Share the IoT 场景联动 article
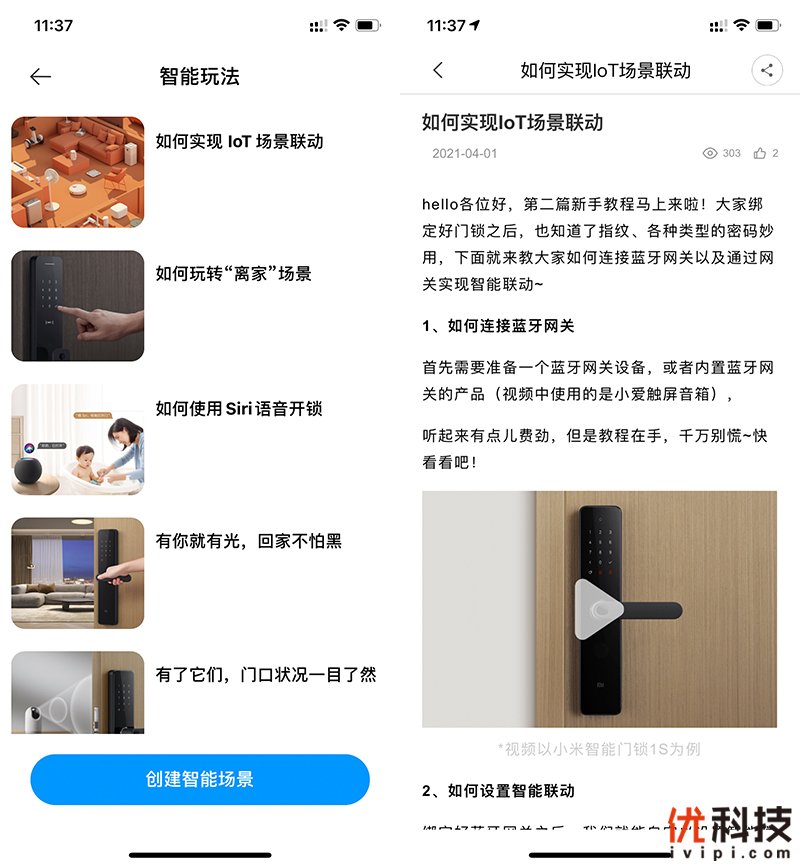The image size is (800, 866). tap(767, 70)
